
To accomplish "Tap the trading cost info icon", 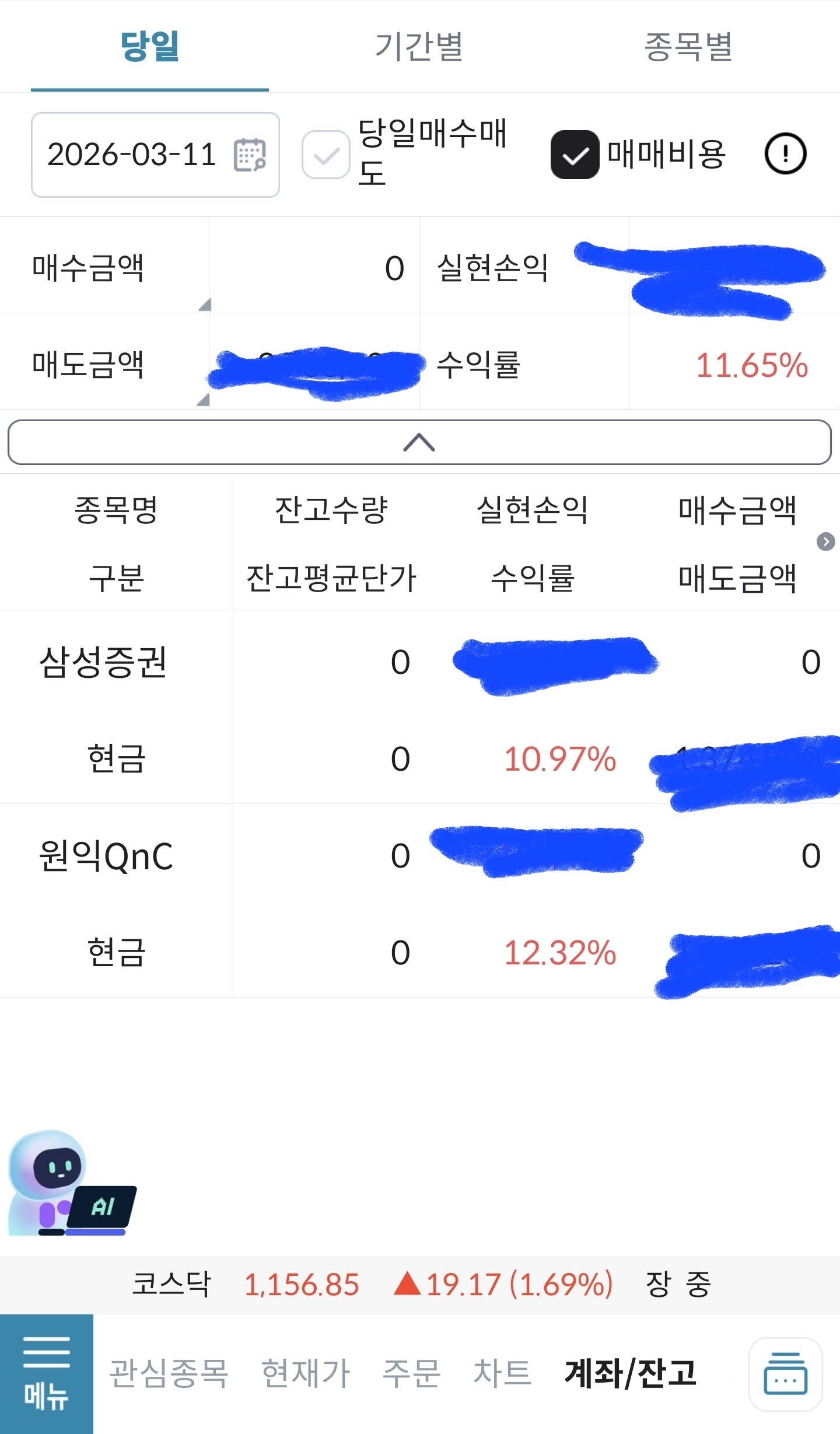I will [x=785, y=154].
